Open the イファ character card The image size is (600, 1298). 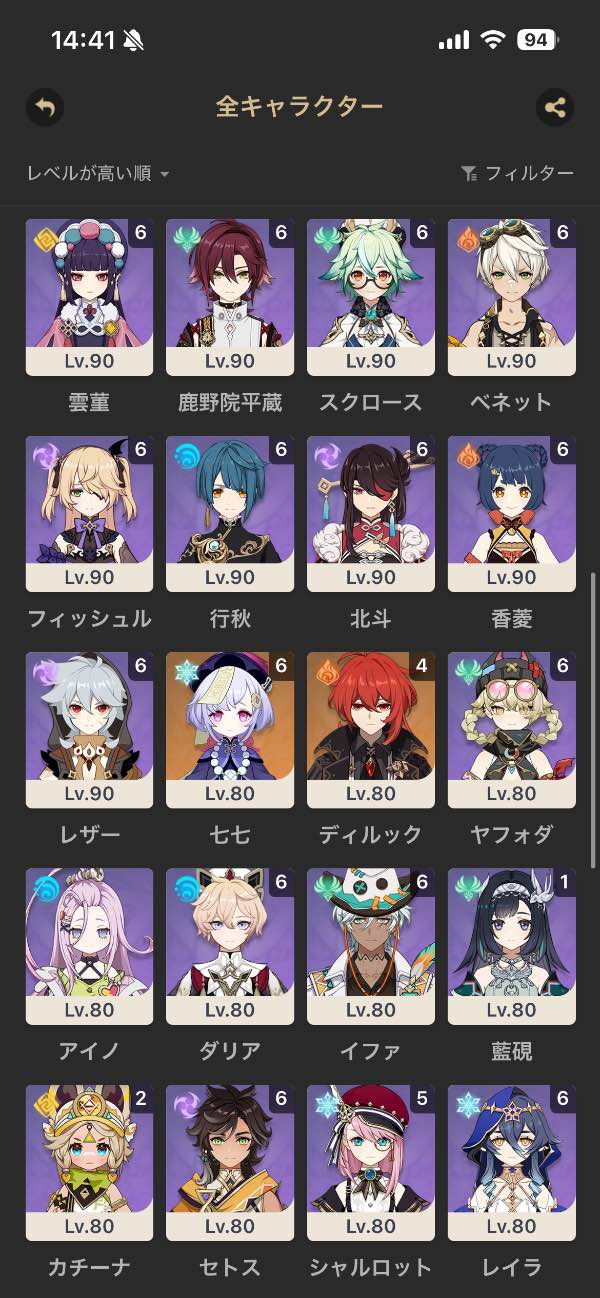coord(371,946)
